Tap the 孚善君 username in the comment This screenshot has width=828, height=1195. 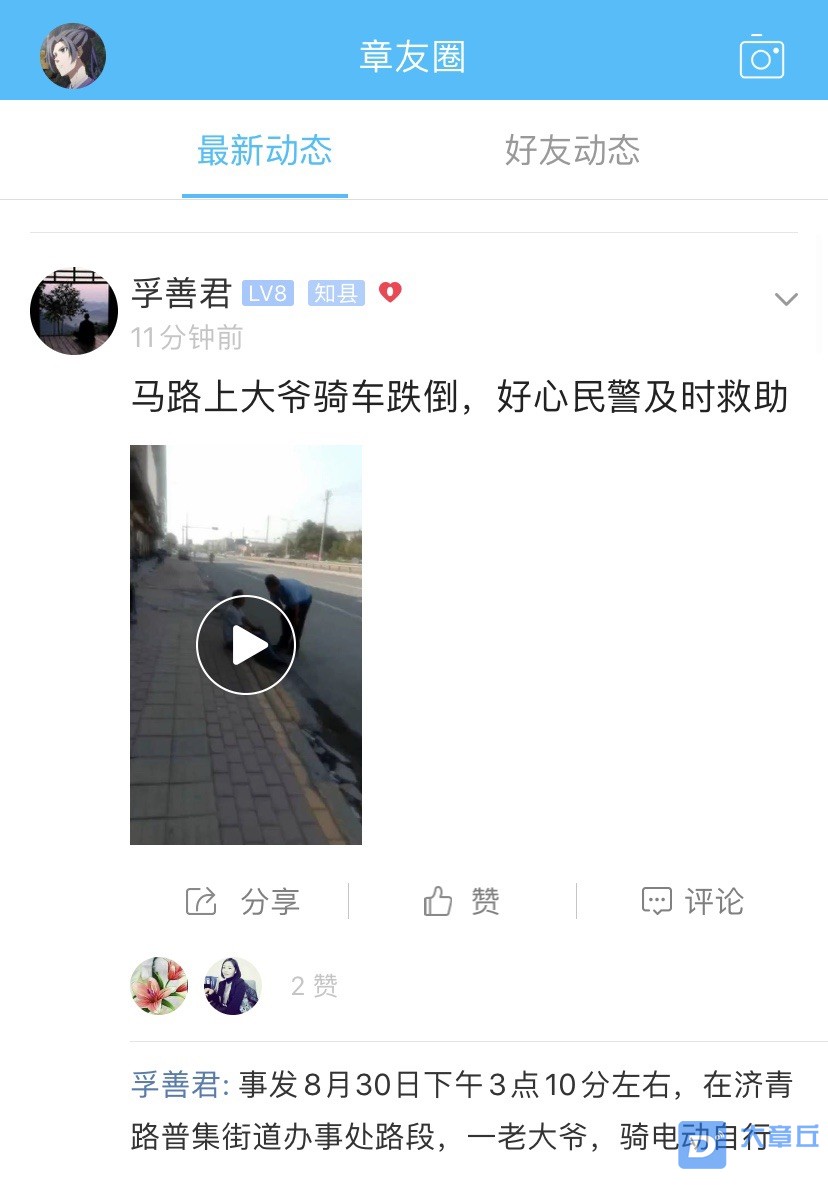180,1084
